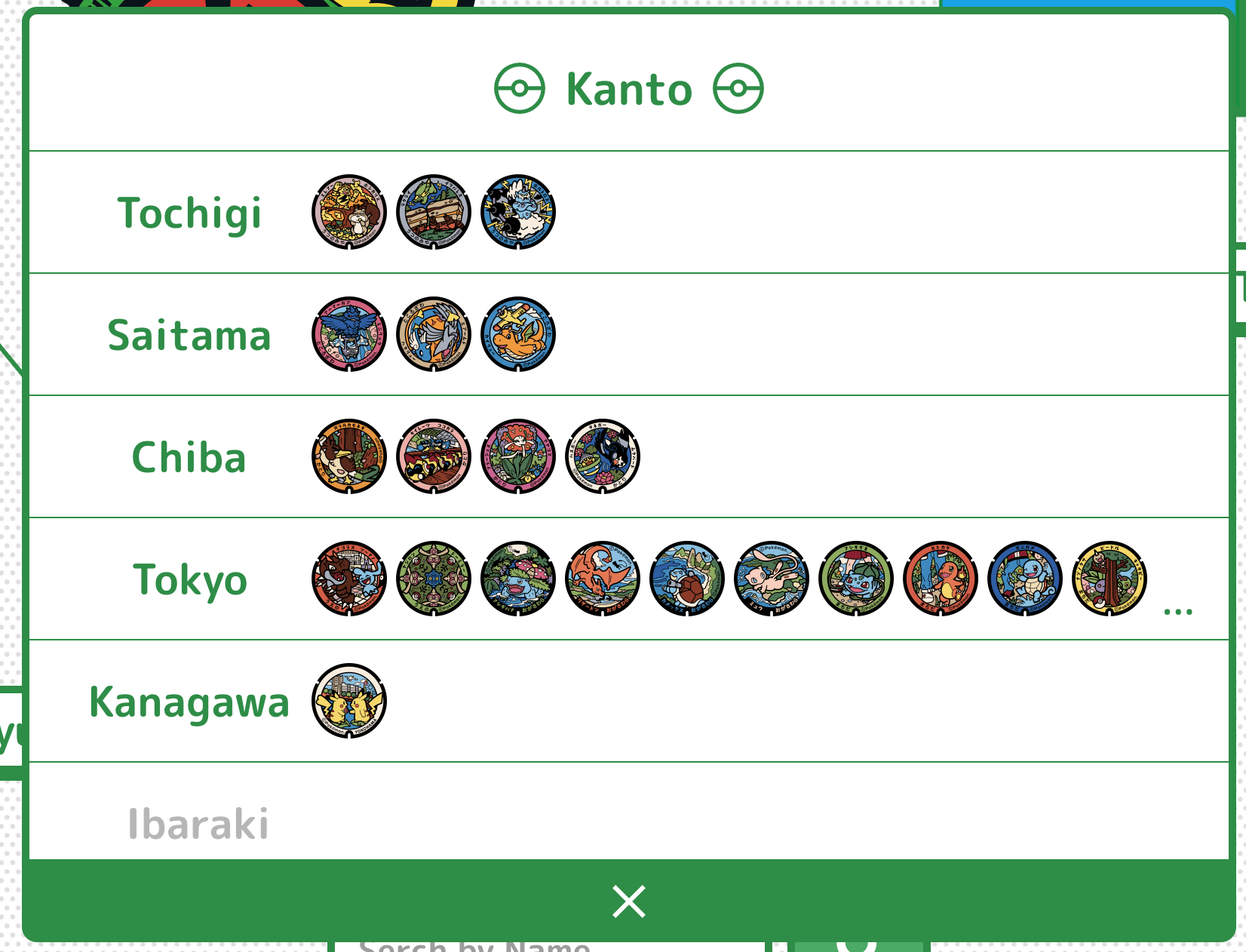Open the Pikachu manhole cover in Kanagawa

[349, 701]
